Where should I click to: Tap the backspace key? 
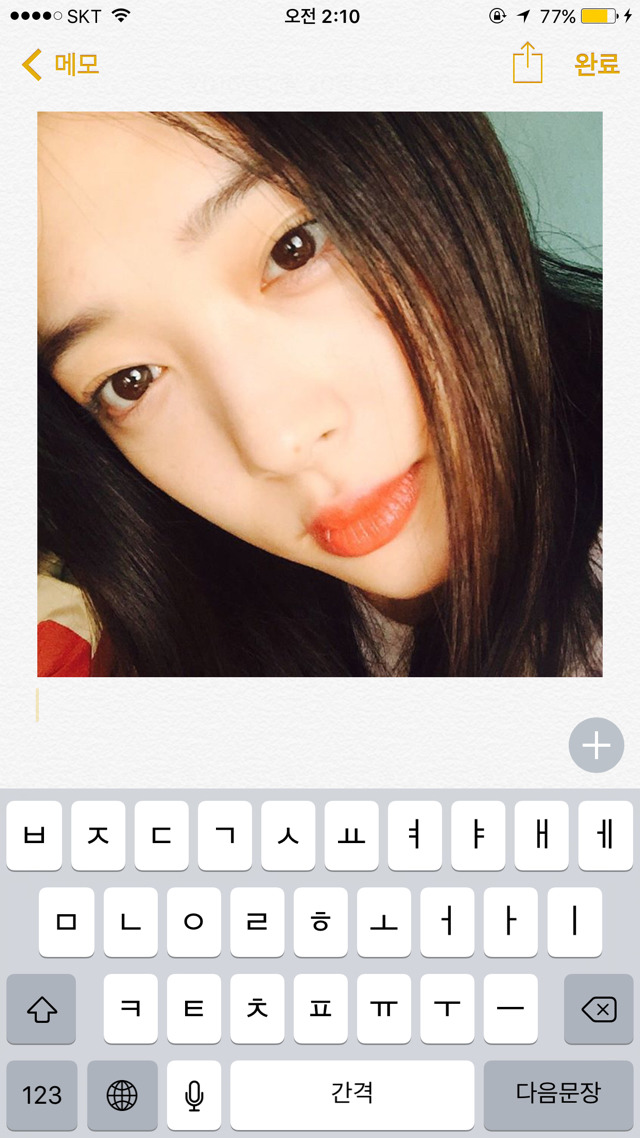coord(598,1010)
